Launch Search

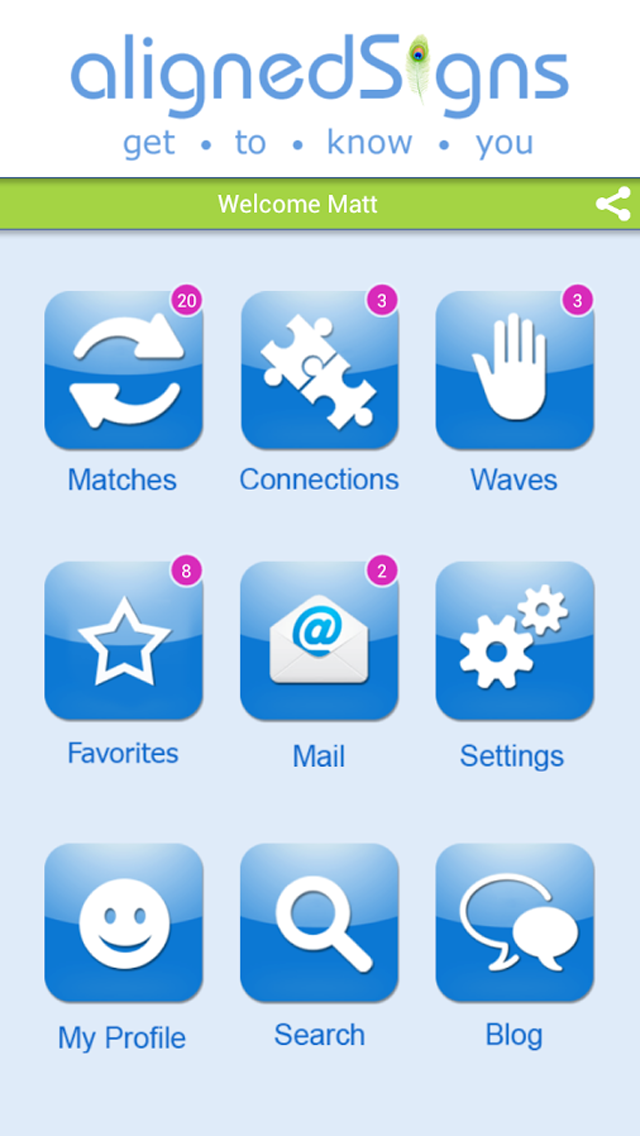(320, 923)
